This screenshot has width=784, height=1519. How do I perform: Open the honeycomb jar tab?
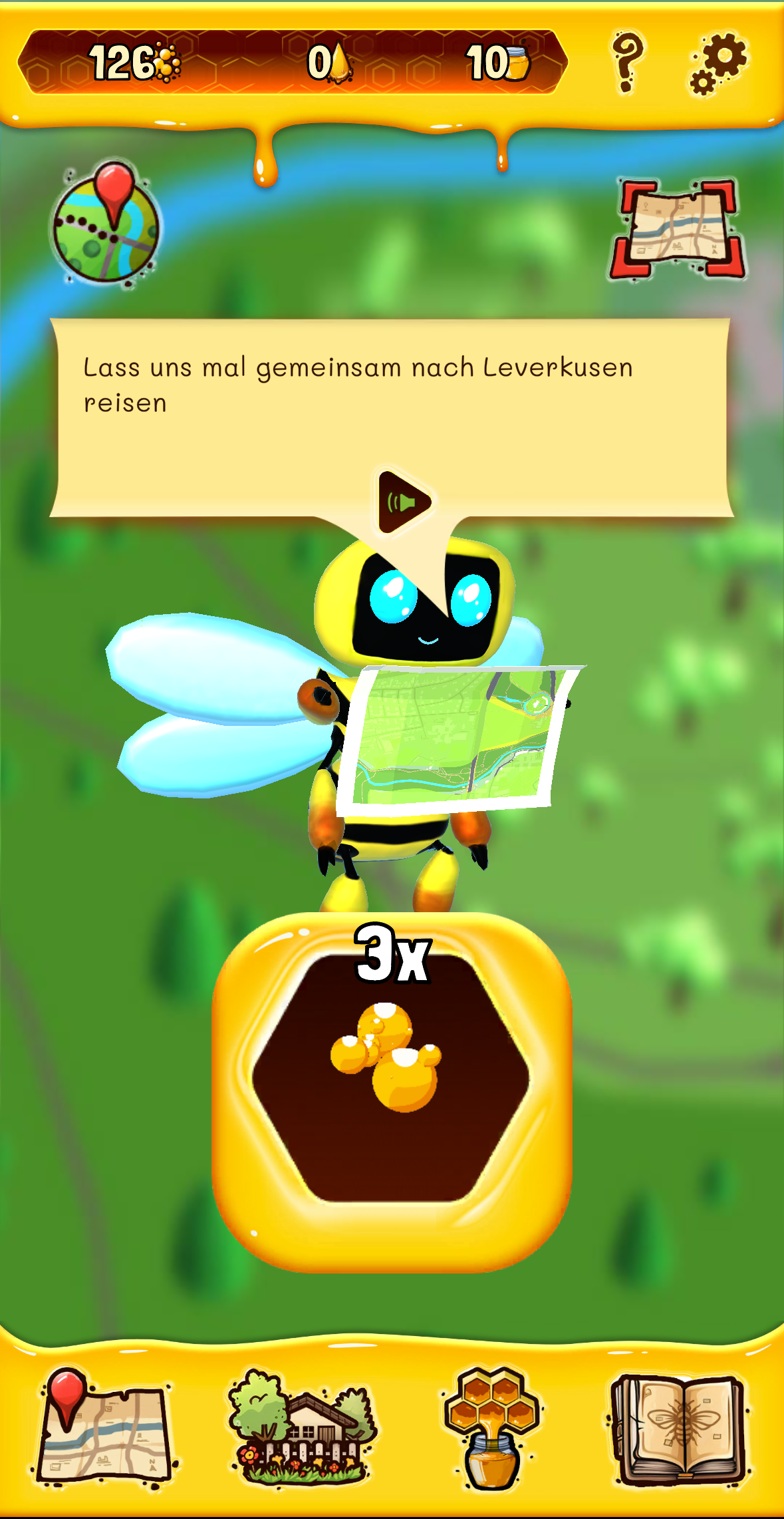(491, 1428)
